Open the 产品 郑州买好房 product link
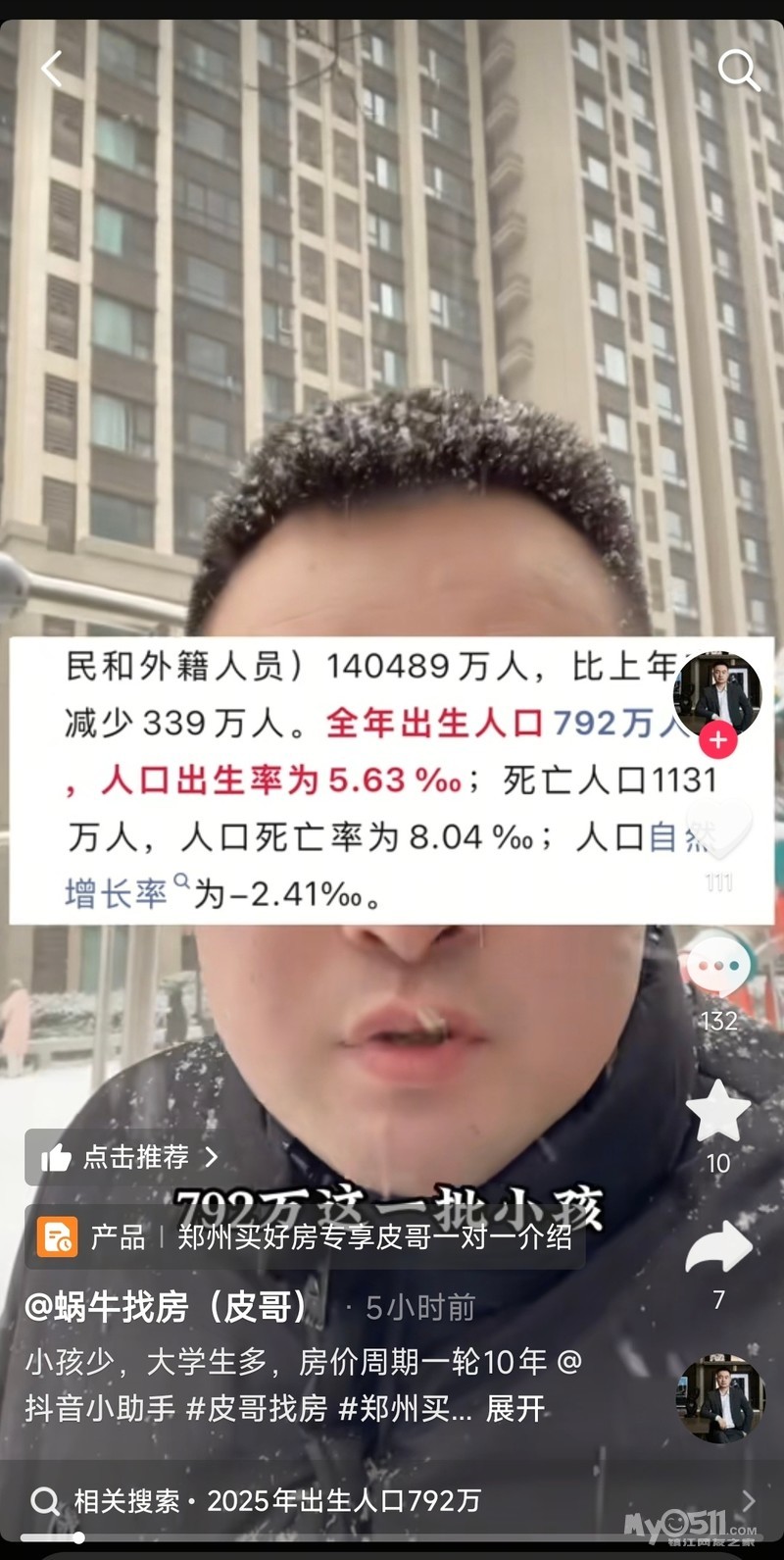 [304, 1236]
